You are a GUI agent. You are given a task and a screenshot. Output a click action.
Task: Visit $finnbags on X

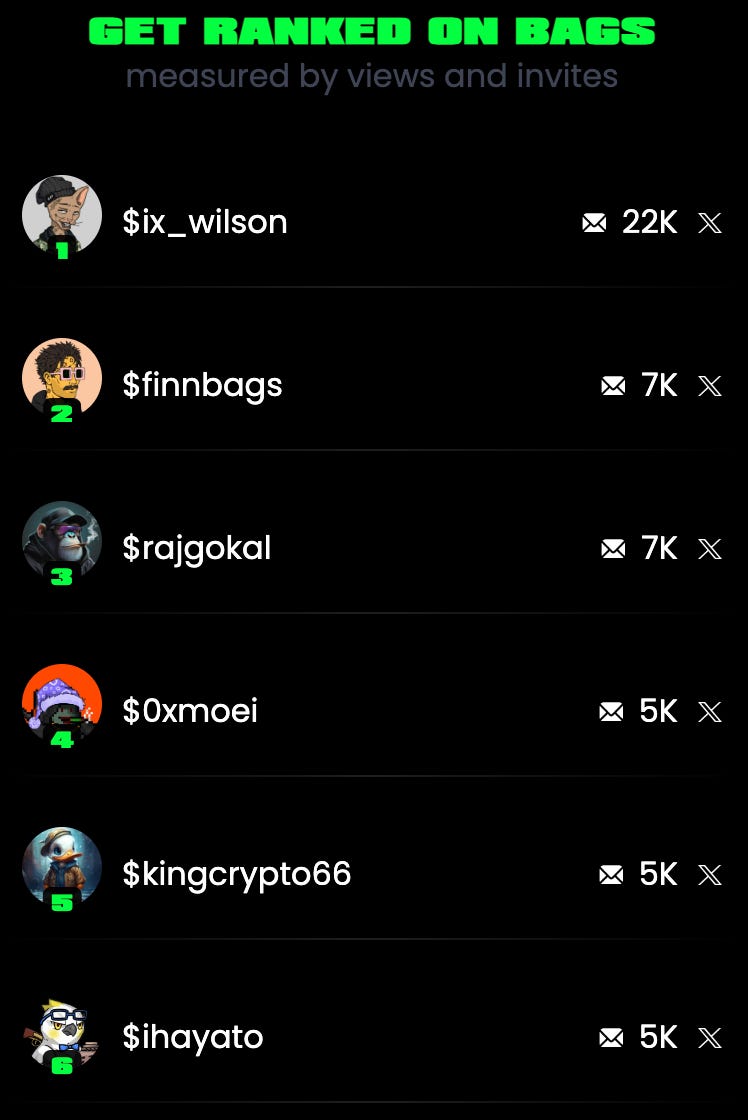click(709, 386)
